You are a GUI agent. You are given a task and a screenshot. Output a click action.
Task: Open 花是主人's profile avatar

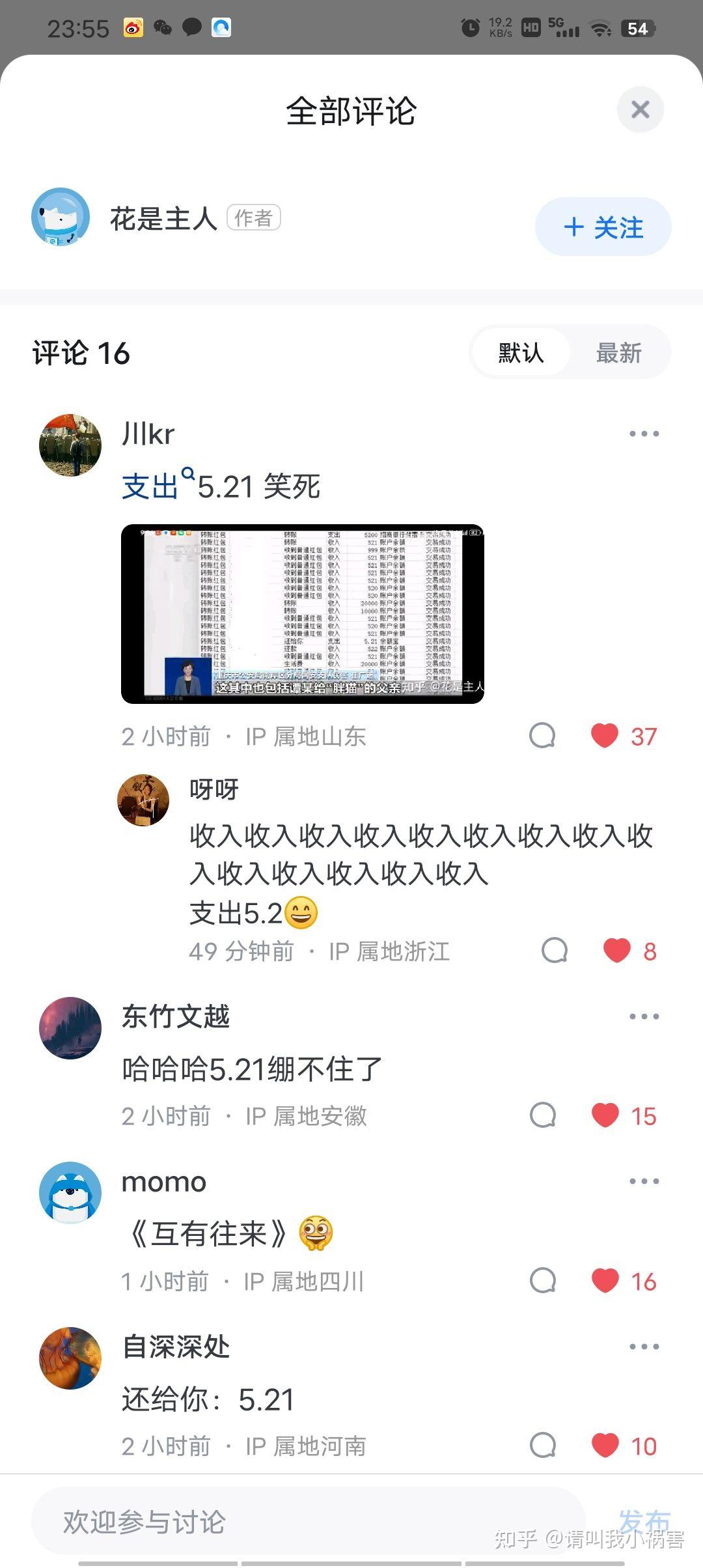point(61,217)
